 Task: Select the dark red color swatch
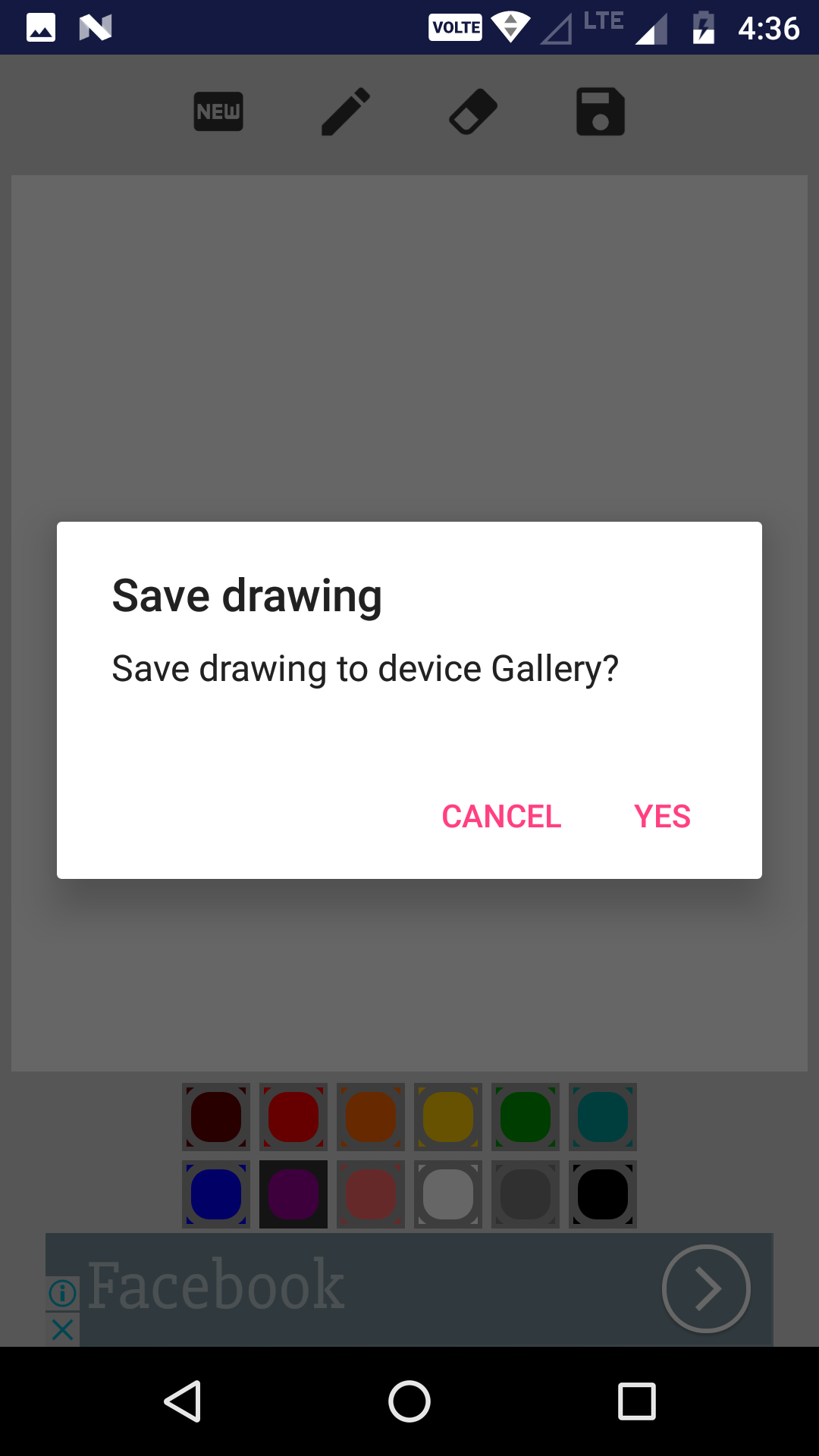215,1116
